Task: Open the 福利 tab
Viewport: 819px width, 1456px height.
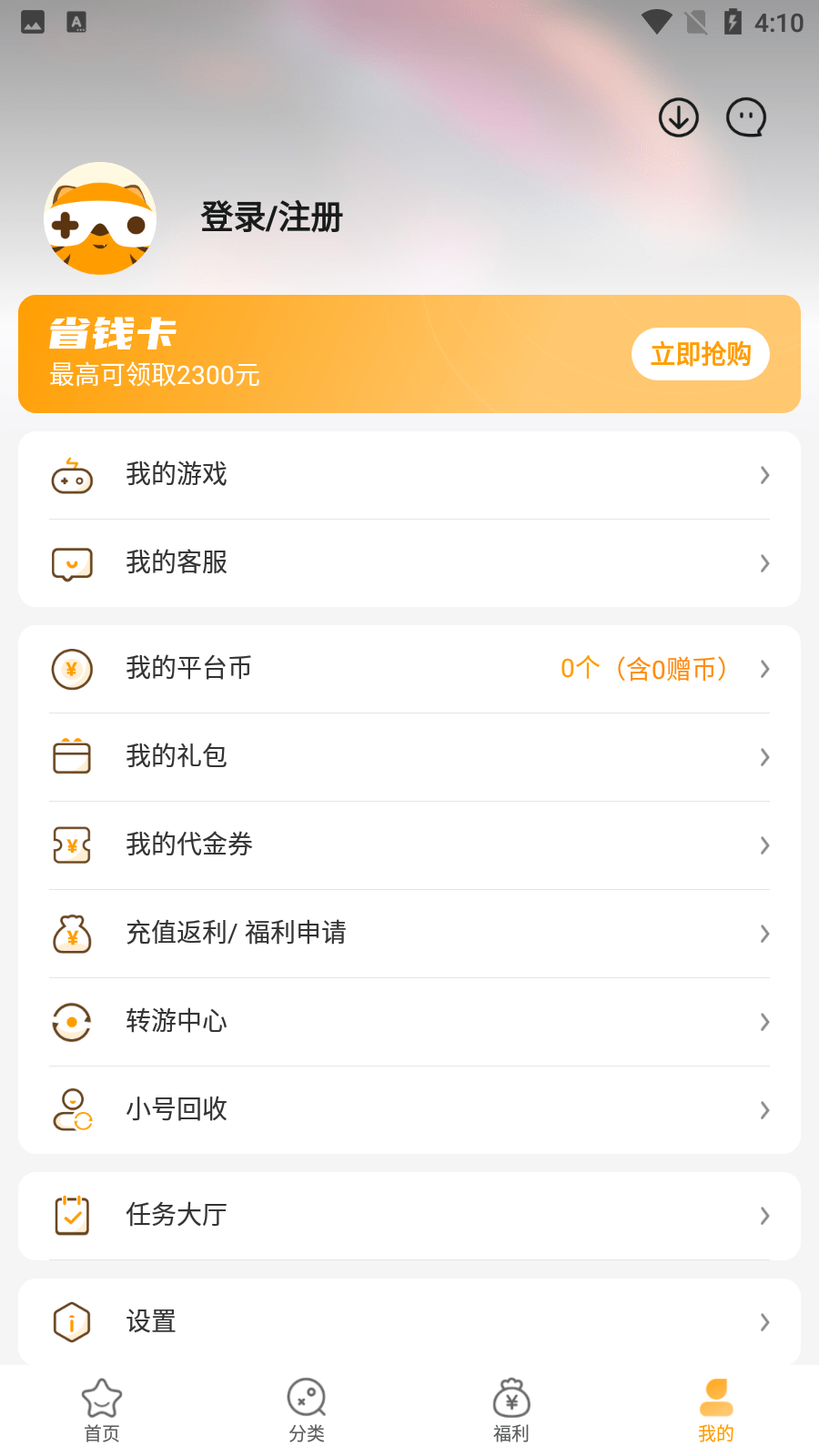Action: pos(511,1409)
